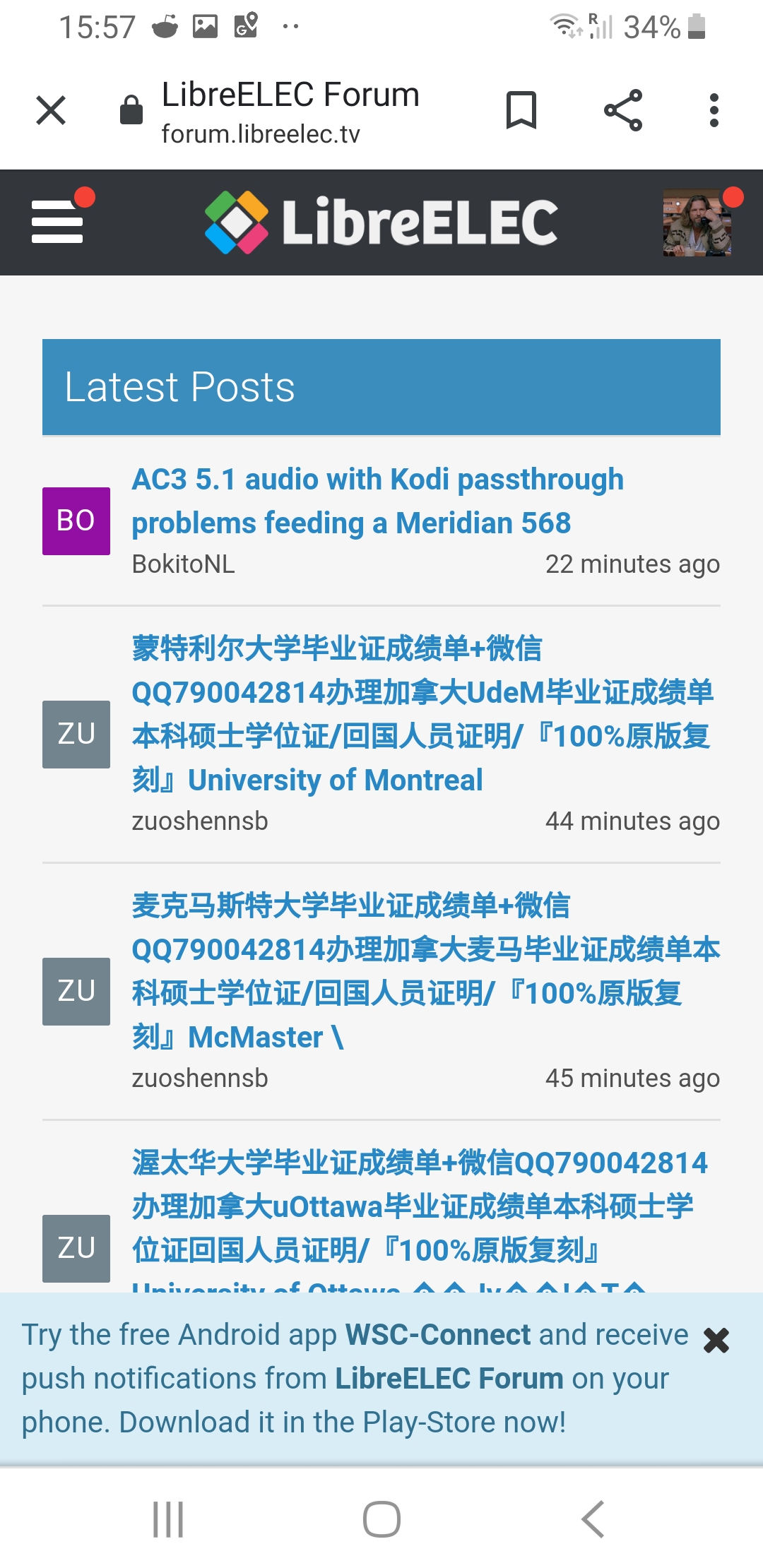Image resolution: width=763 pixels, height=1568 pixels.
Task: Open the forum hamburger menu
Action: coord(58,222)
